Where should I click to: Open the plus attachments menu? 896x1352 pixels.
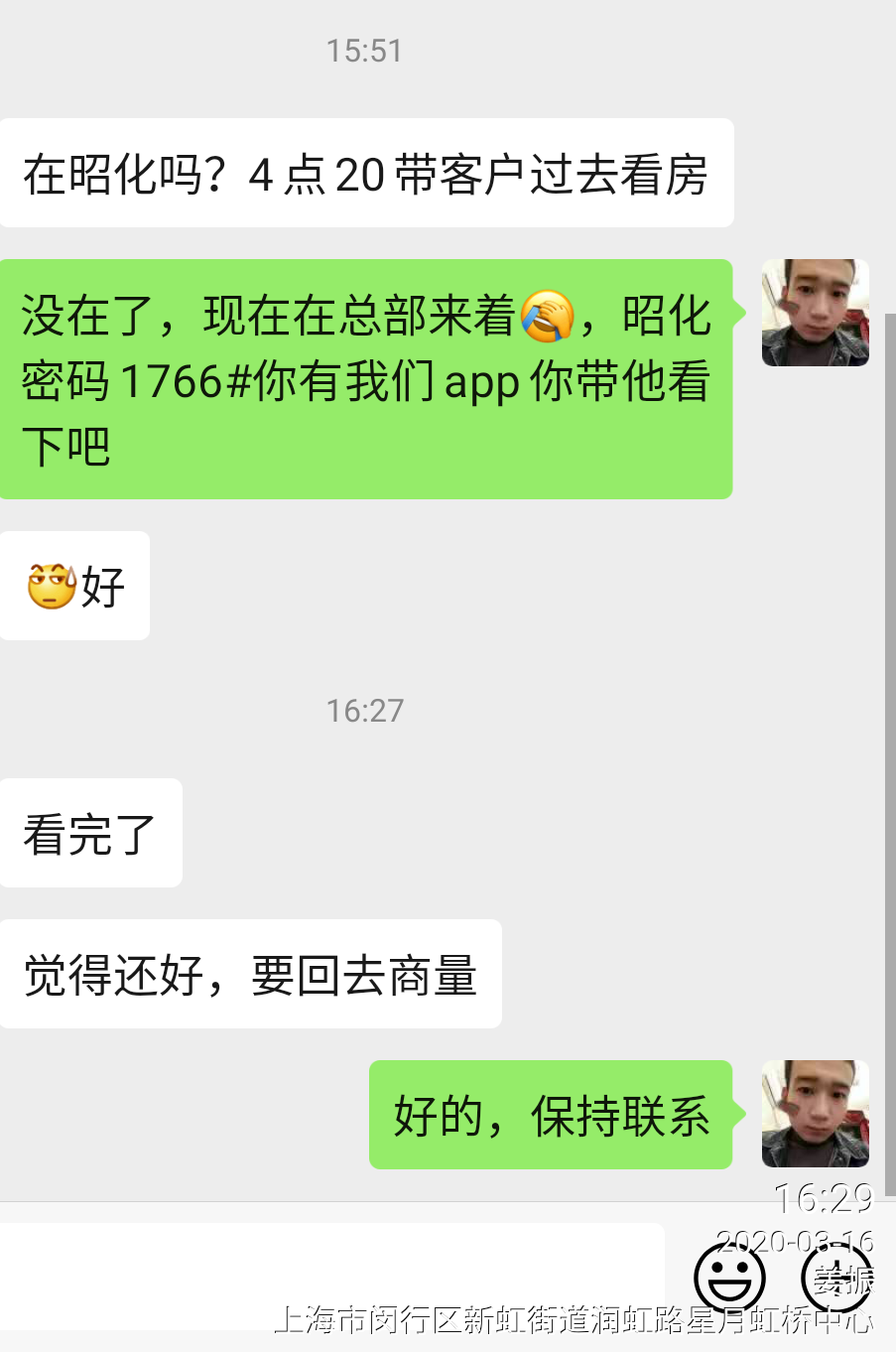coord(836,1279)
